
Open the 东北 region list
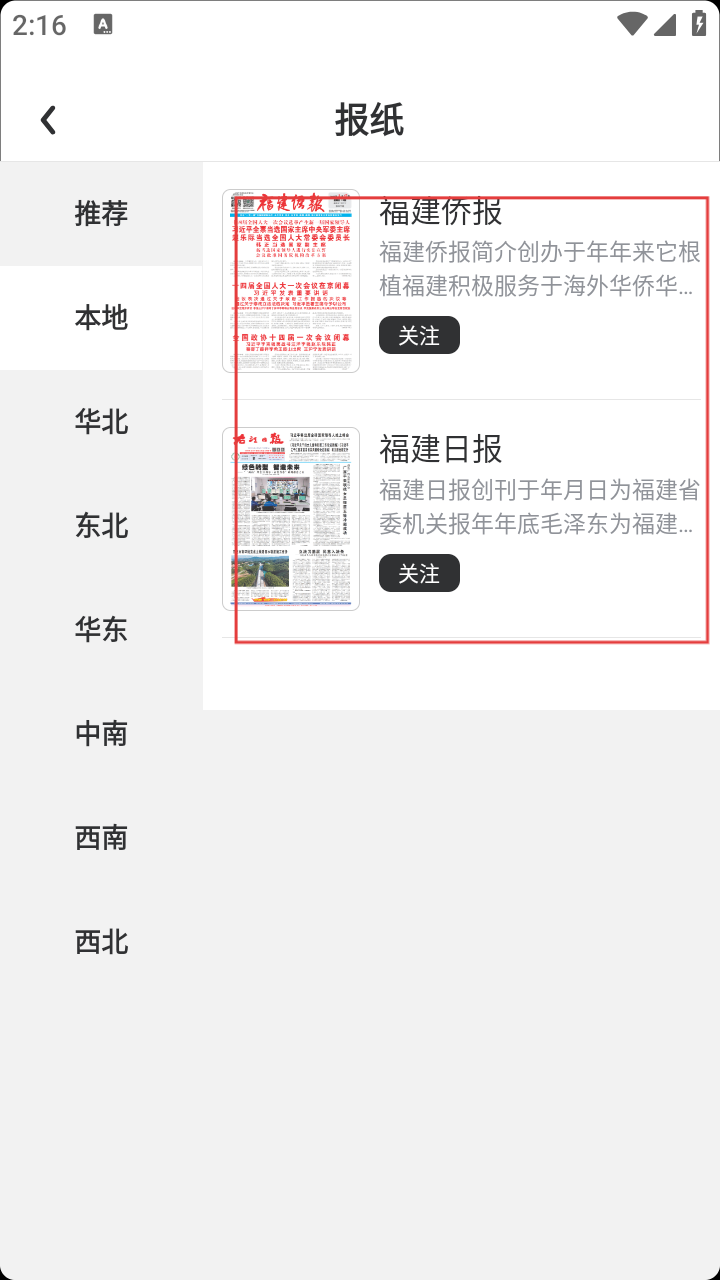point(101,525)
